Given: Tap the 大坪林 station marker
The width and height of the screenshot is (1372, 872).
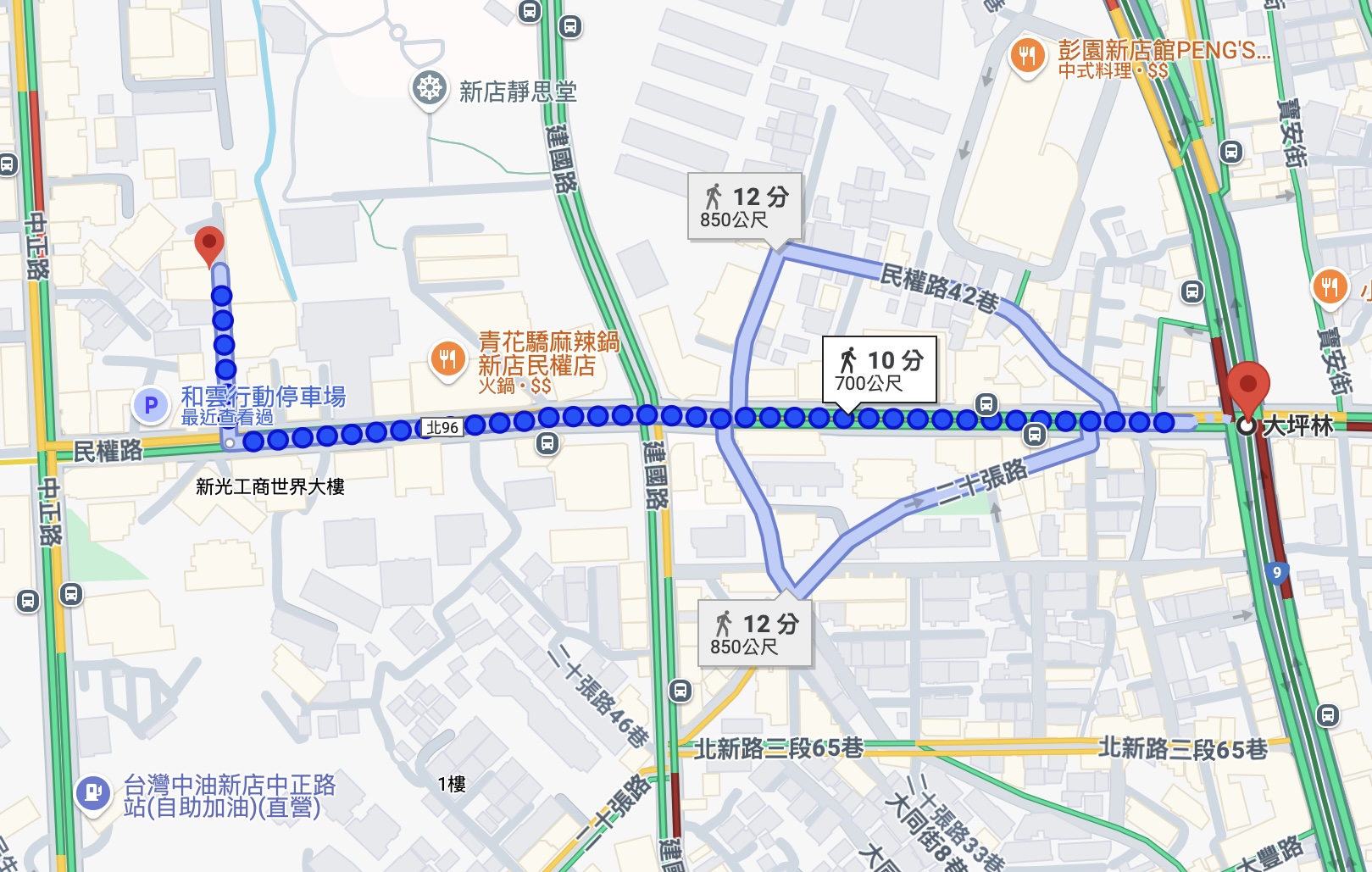Looking at the screenshot, I should pos(1246,425).
